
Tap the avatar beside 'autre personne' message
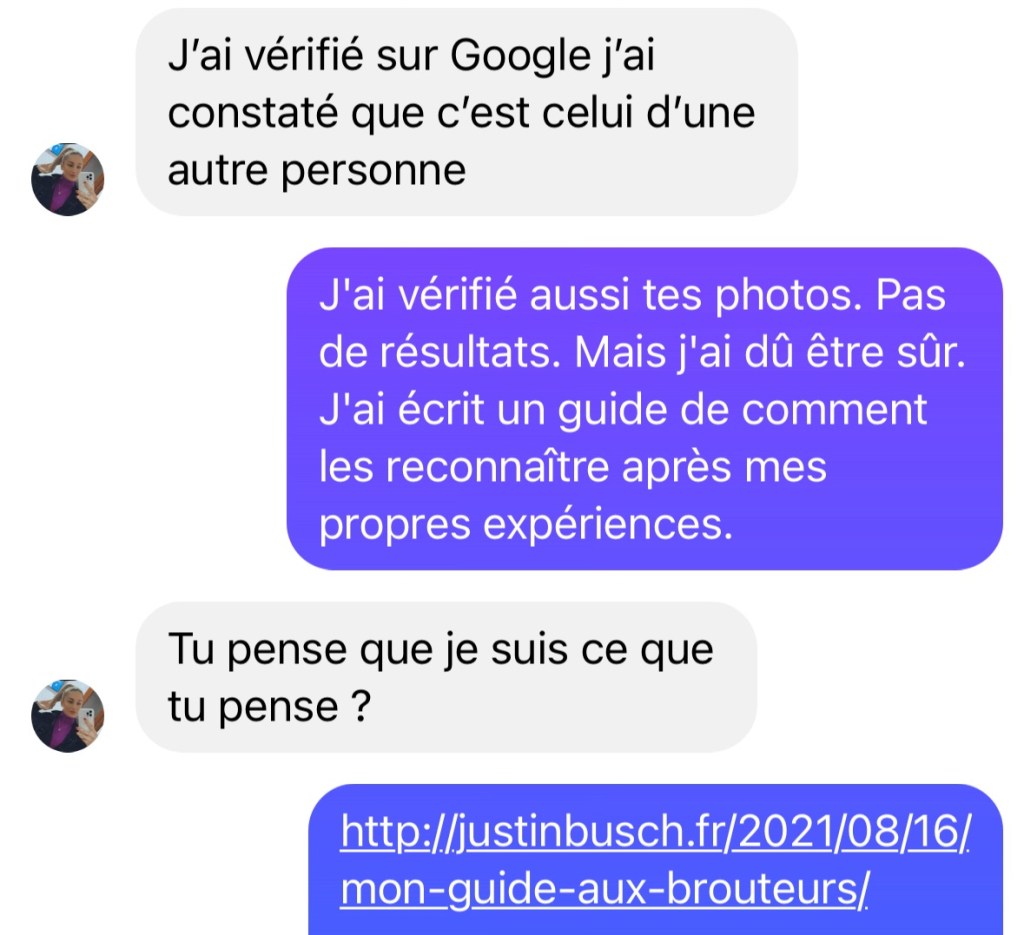[68, 180]
